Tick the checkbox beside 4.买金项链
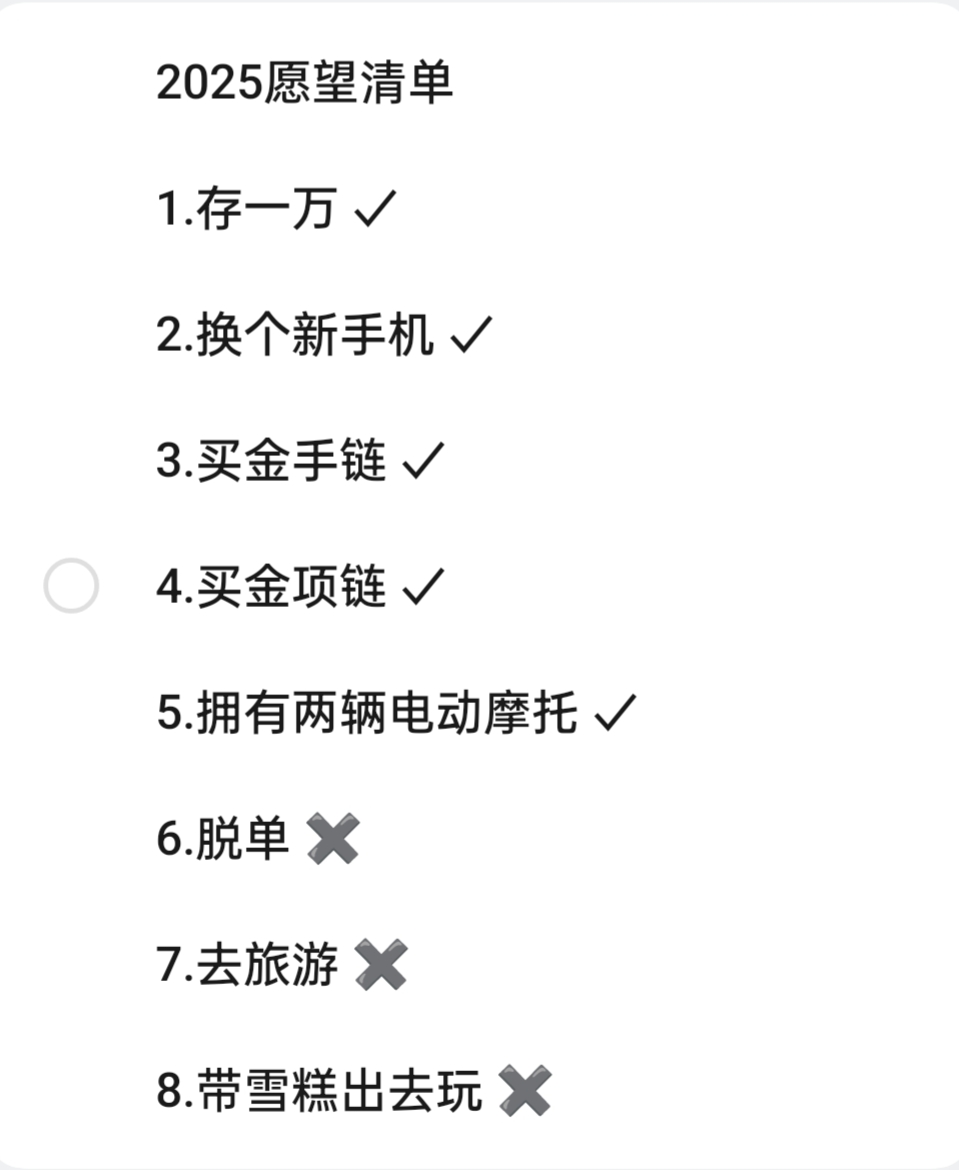Screen dimensions: 959x1170 pos(71,587)
